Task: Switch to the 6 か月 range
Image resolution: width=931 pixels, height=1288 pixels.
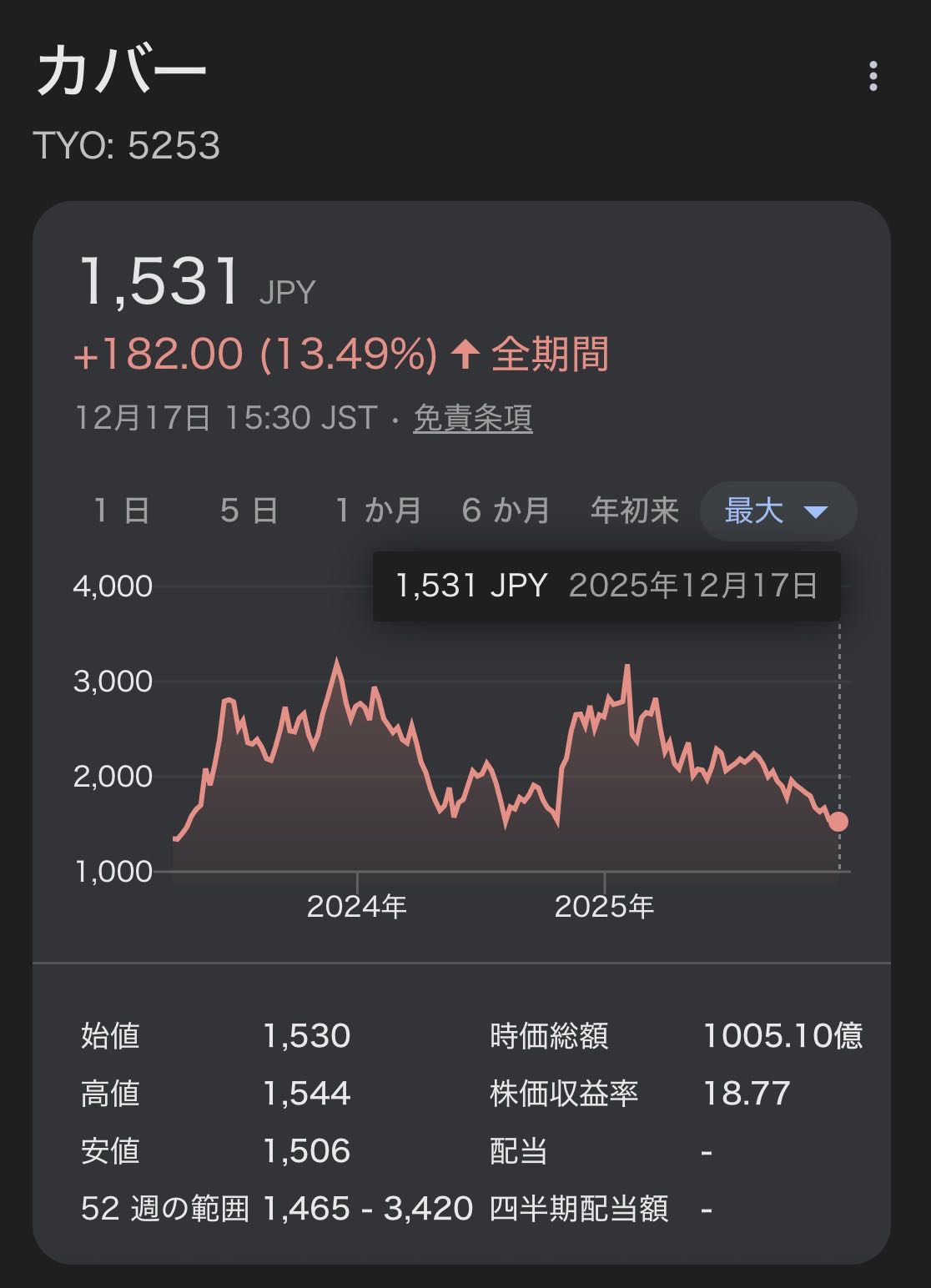Action: pos(506,511)
